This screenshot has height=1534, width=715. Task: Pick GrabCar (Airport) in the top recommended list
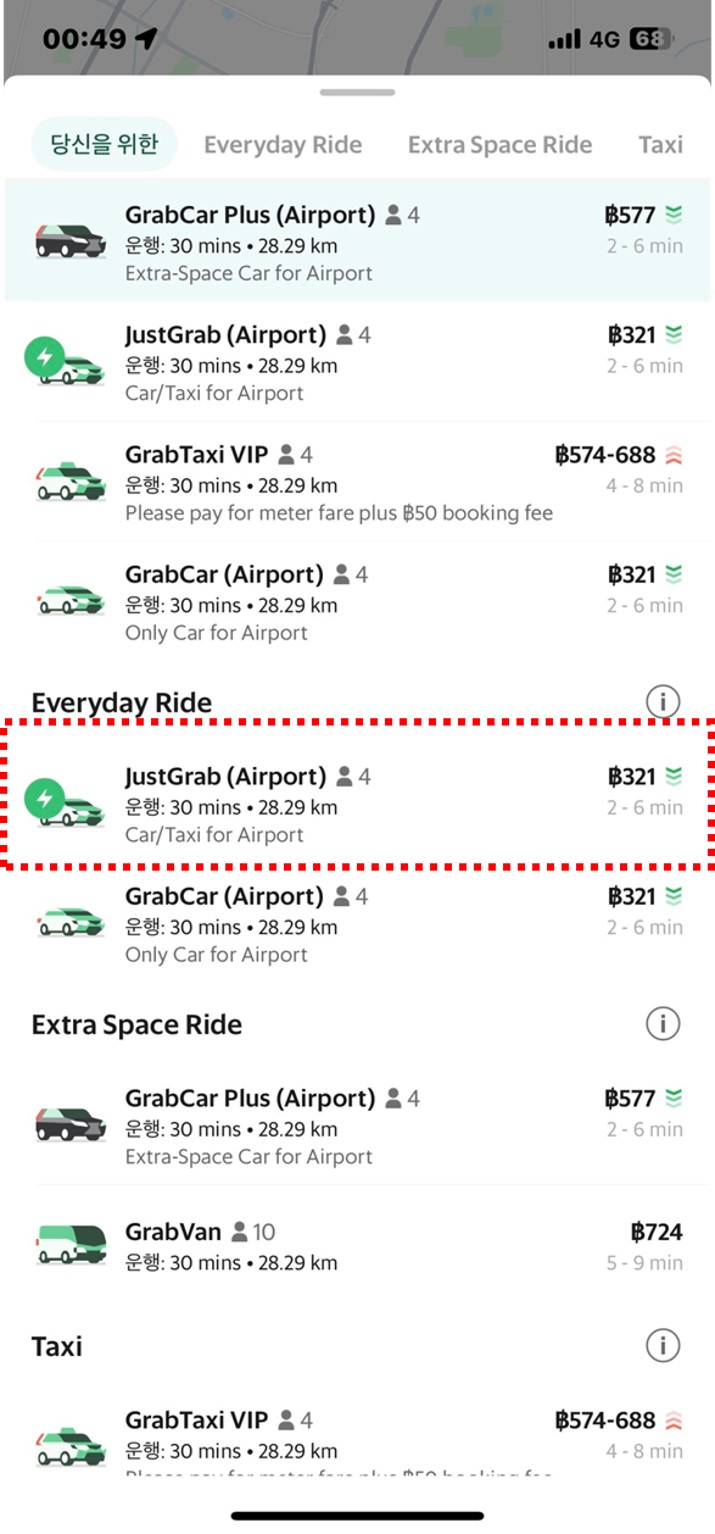coord(357,602)
